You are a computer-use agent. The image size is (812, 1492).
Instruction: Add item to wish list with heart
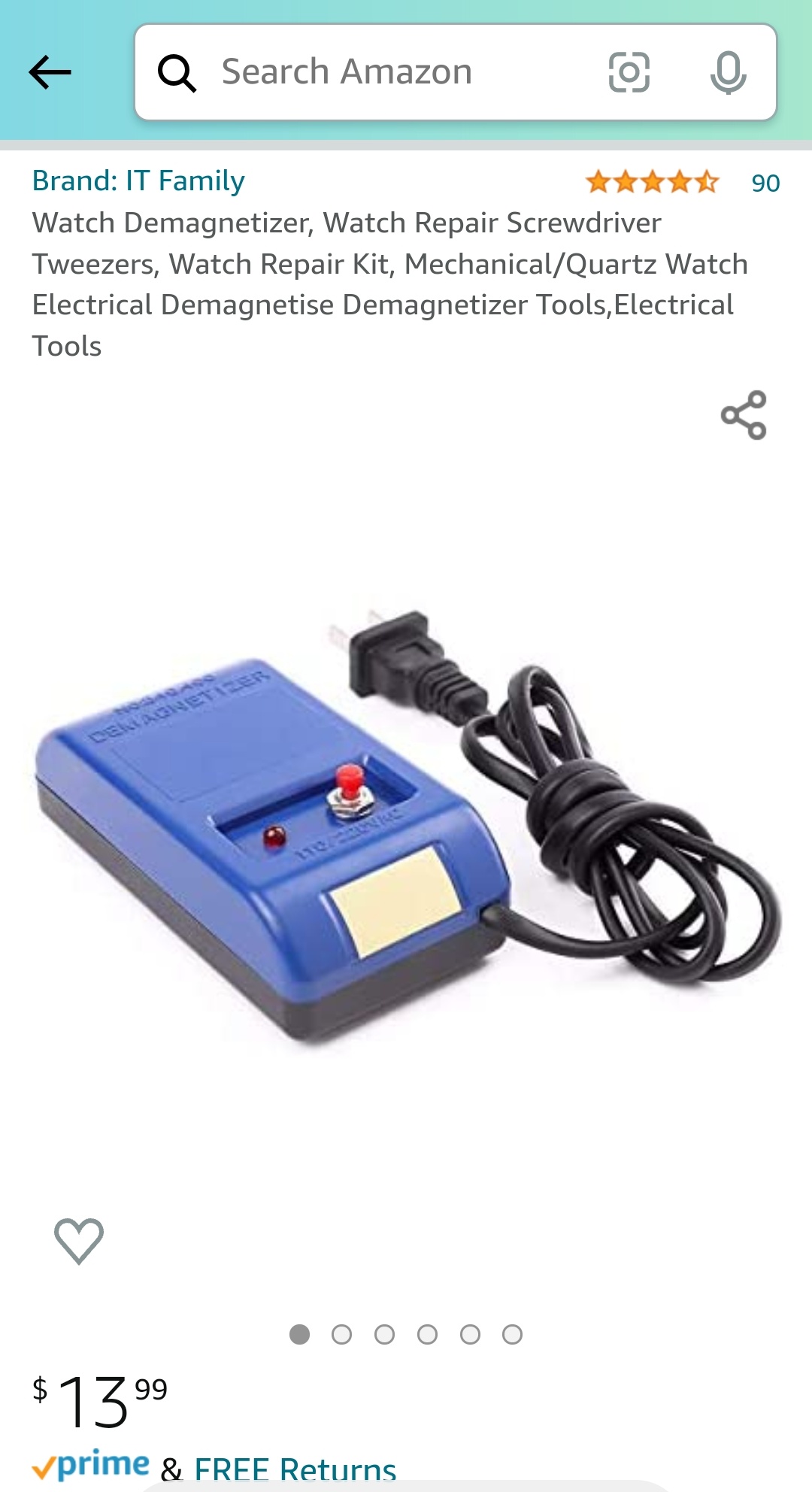coord(79,1240)
